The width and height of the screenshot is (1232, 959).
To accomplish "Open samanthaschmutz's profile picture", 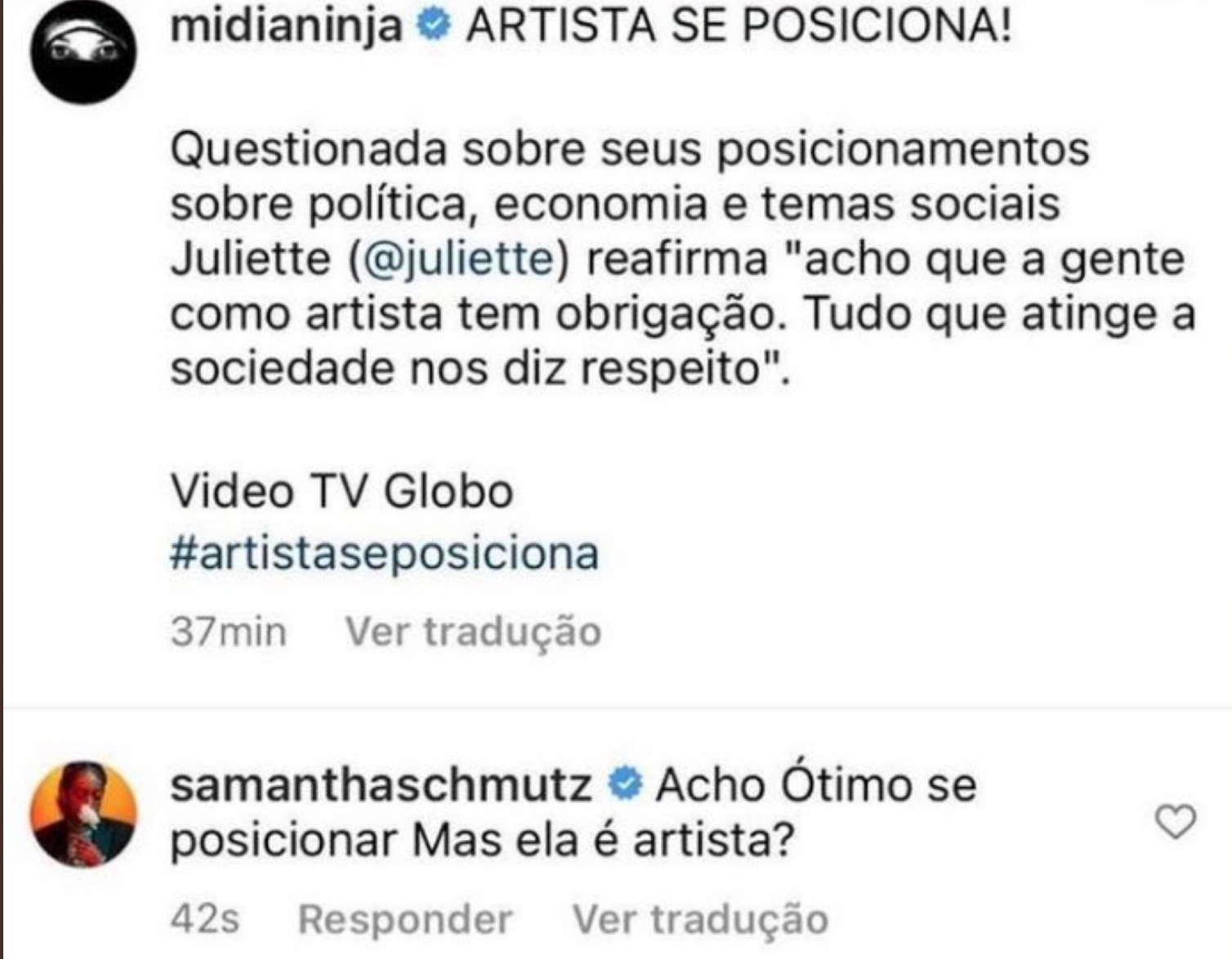I will coord(83,814).
